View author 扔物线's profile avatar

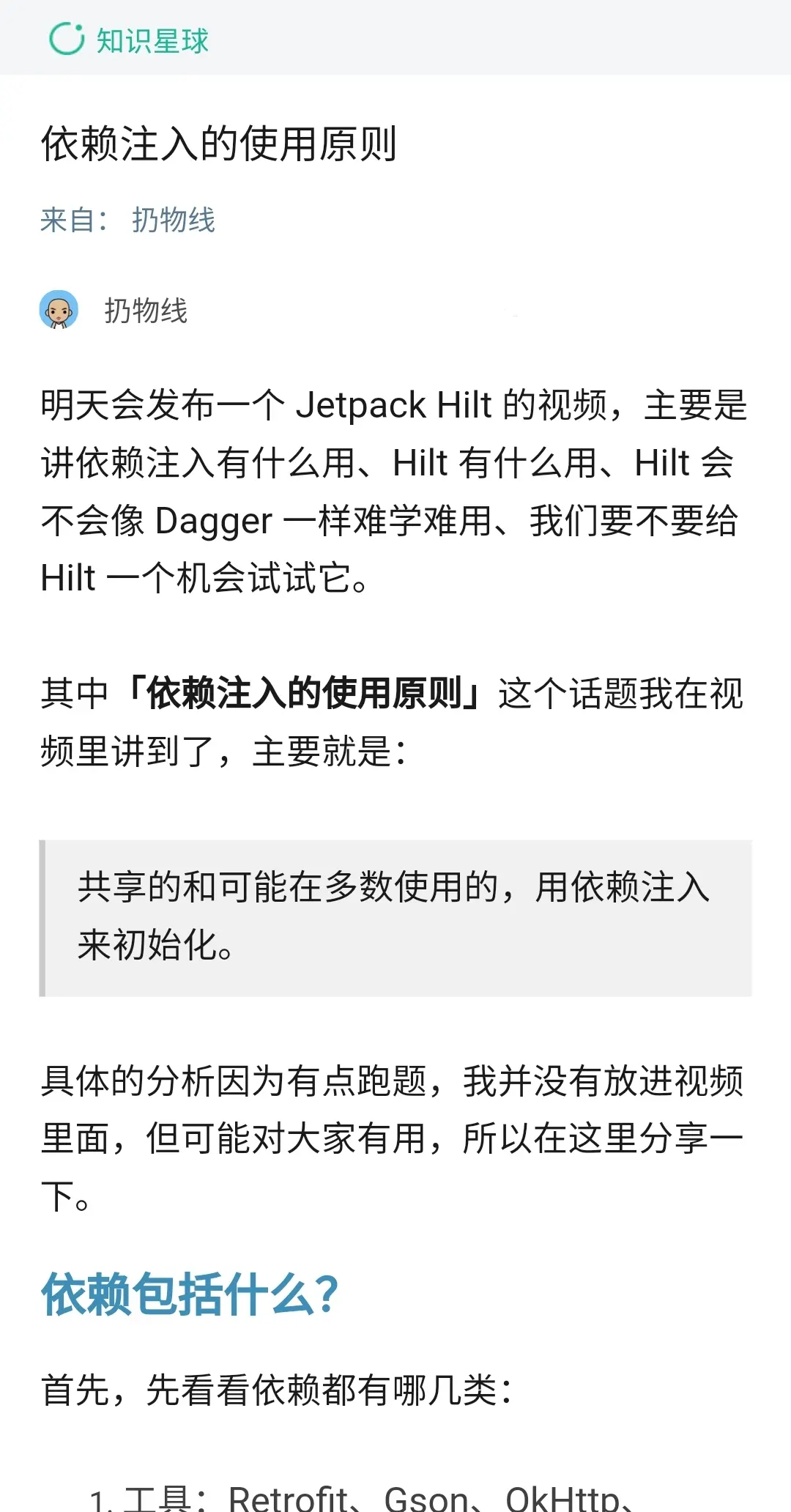point(59,310)
